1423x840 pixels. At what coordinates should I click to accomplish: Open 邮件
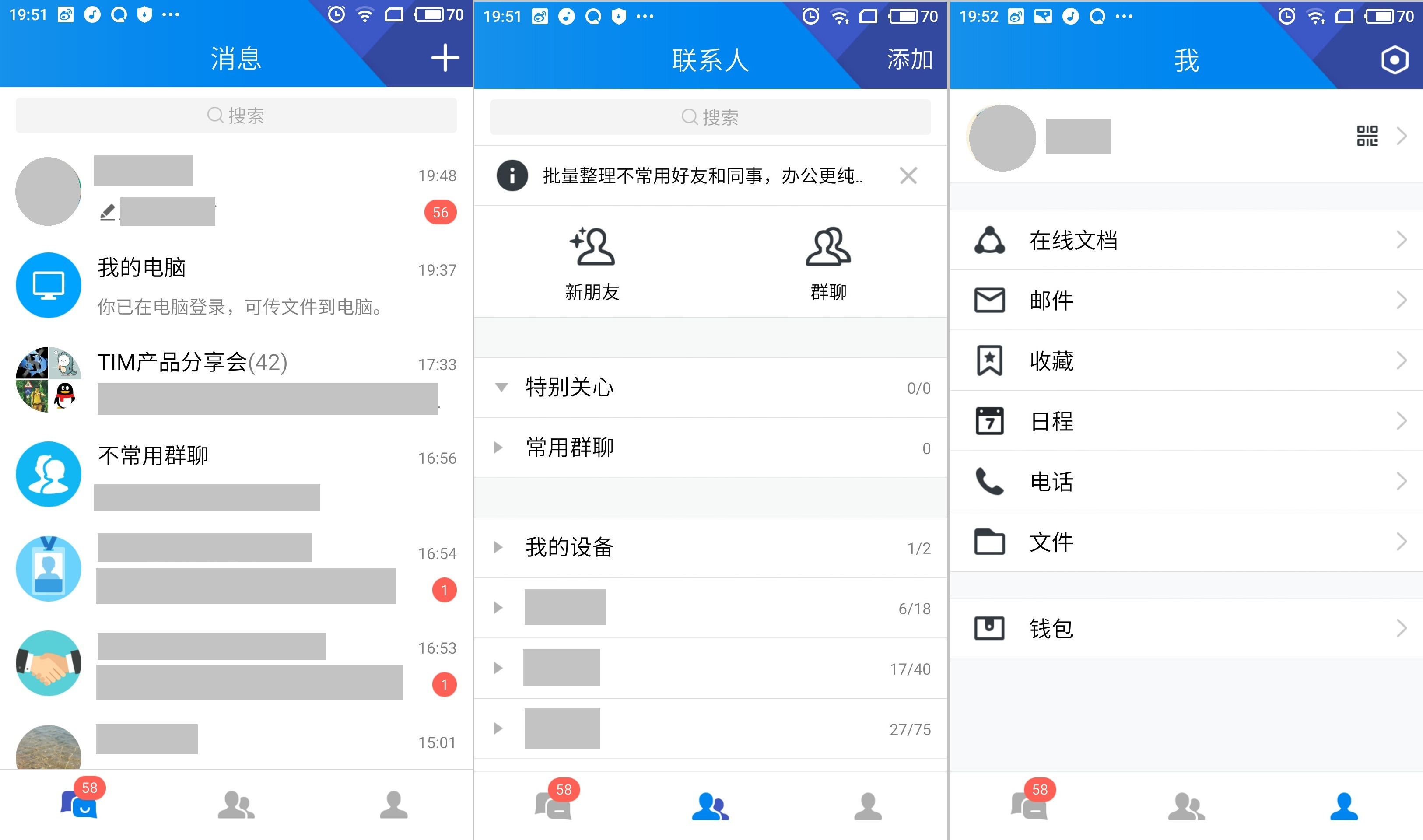click(x=1186, y=300)
